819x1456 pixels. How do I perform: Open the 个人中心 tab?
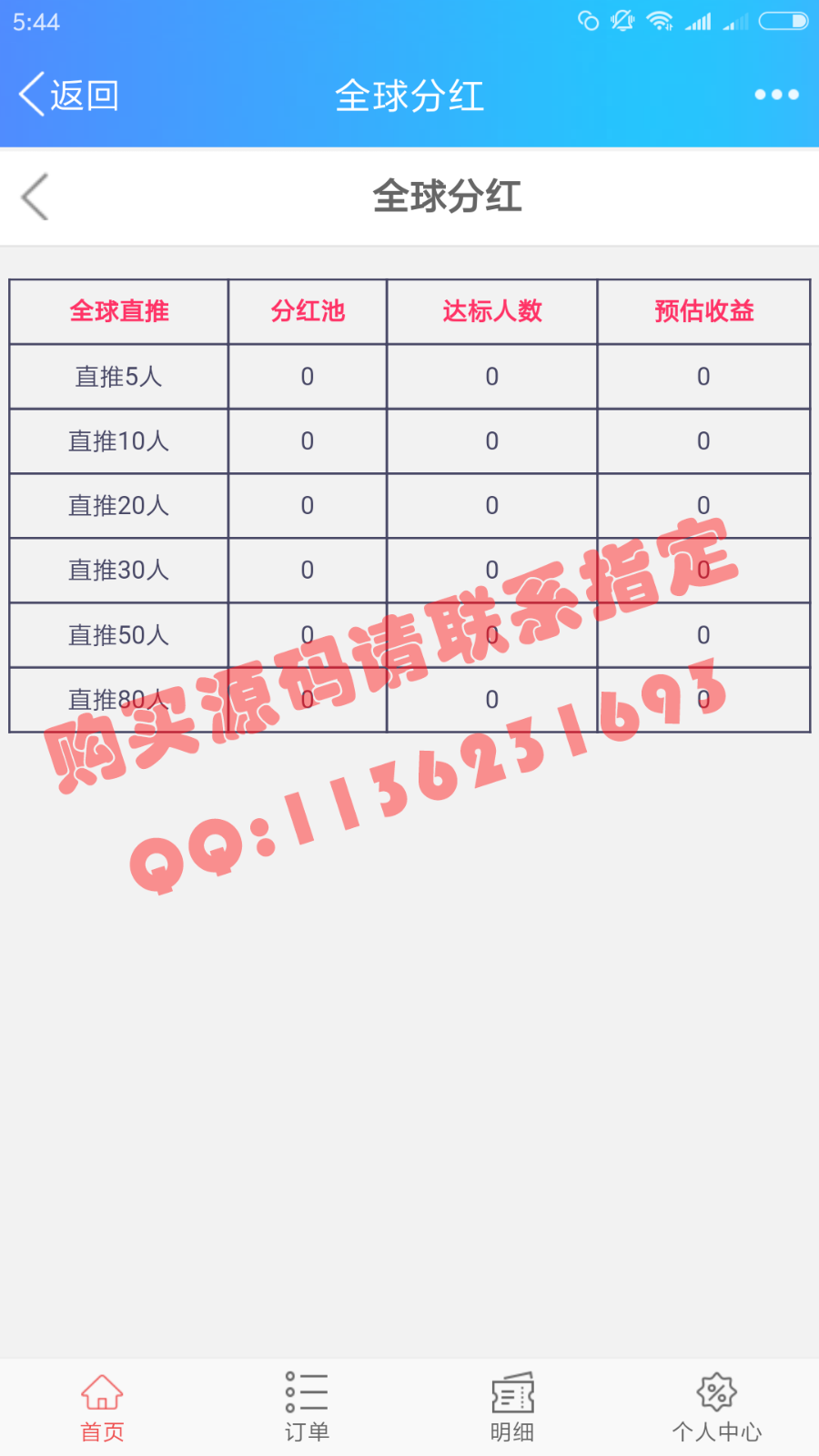coord(716,1407)
